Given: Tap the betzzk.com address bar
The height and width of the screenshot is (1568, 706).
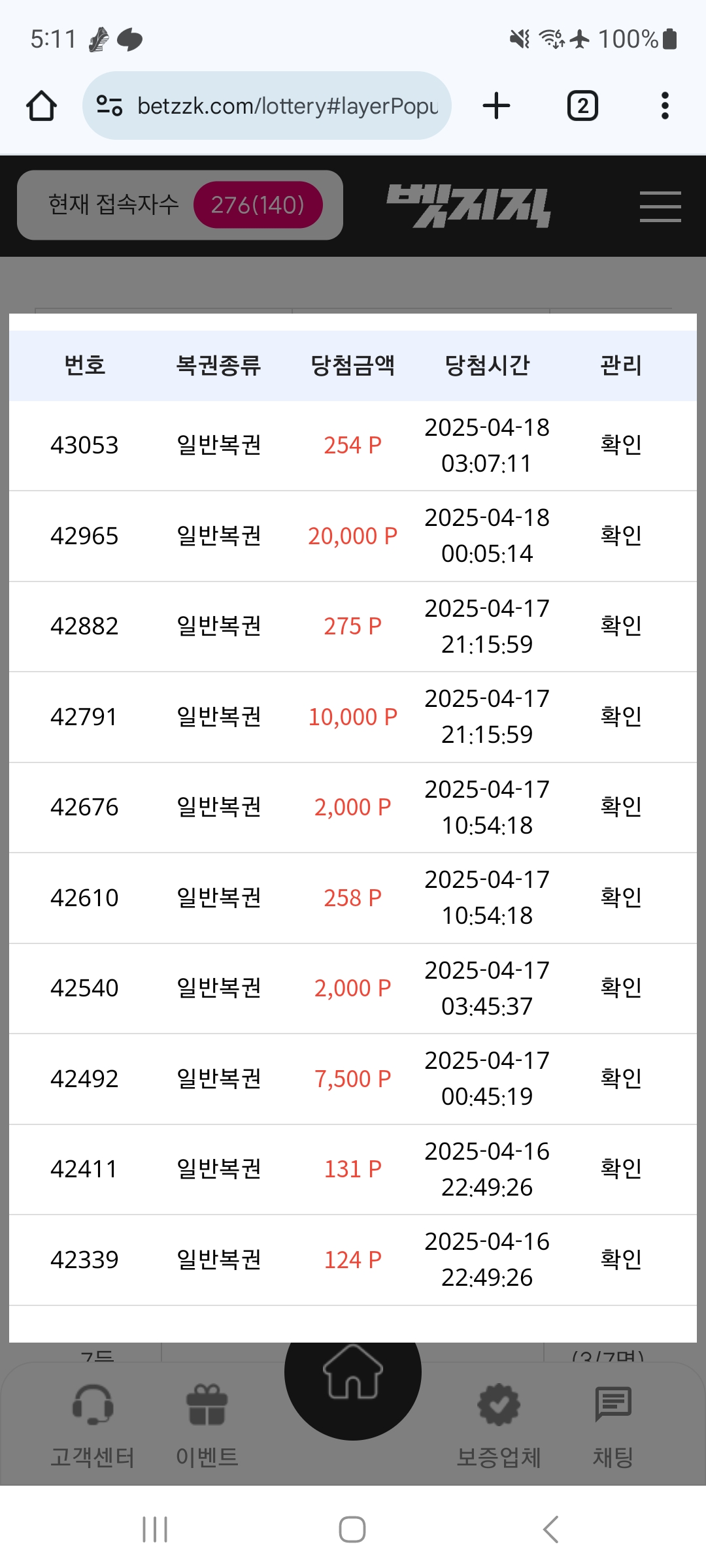Looking at the screenshot, I should point(267,106).
